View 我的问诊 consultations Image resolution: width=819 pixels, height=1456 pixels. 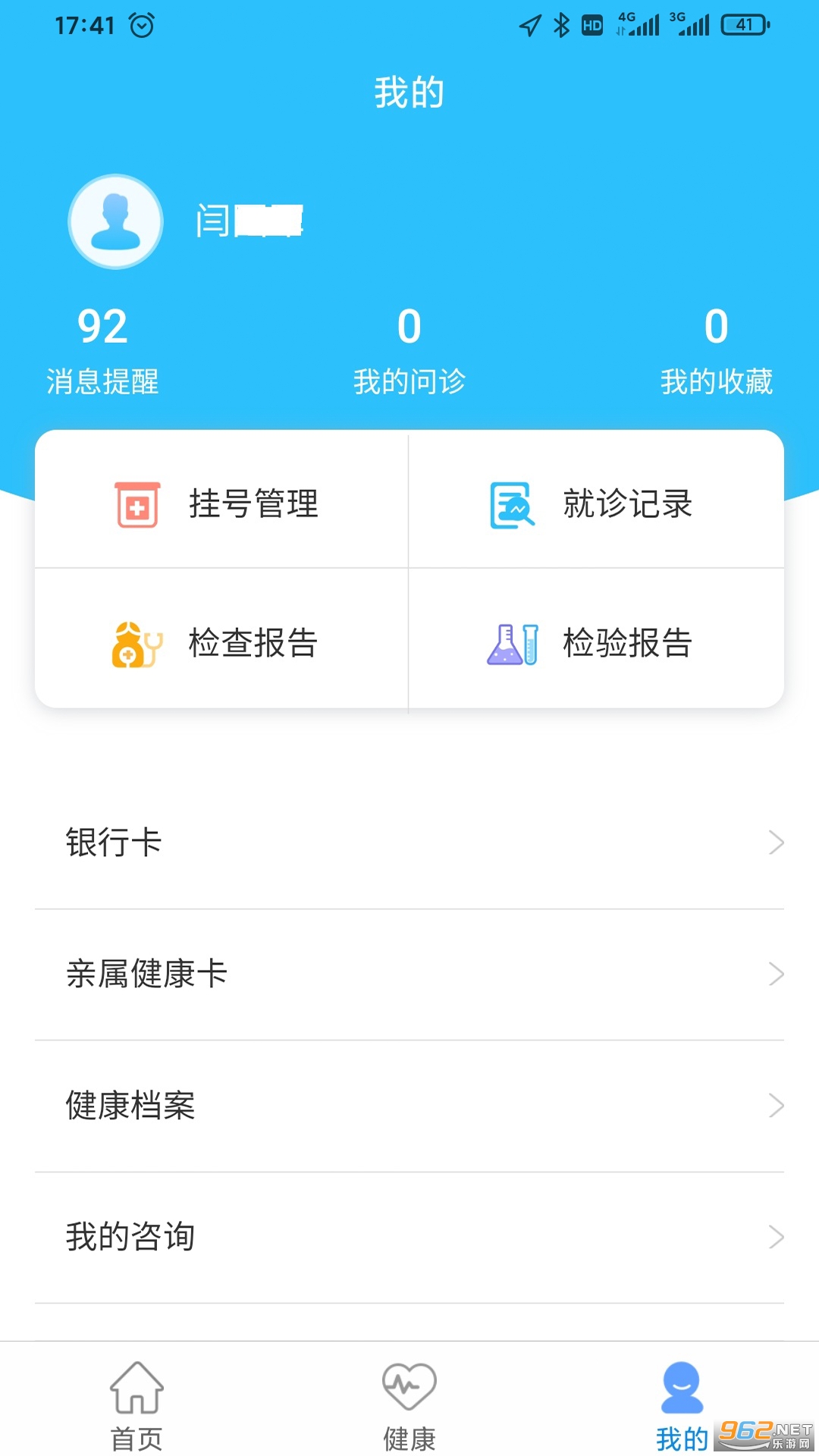click(409, 350)
